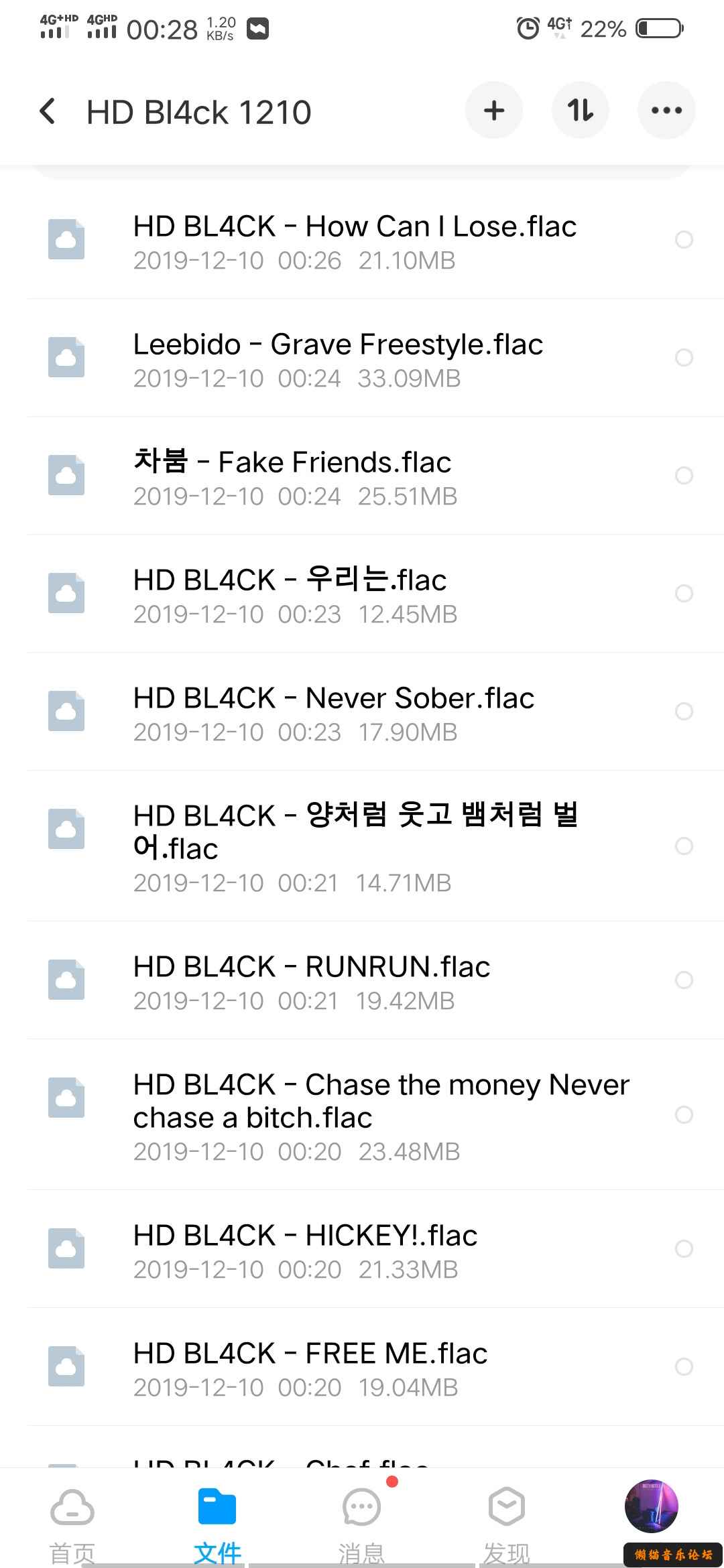
Task: Open HICKEY!.flac file
Action: coord(305,1250)
